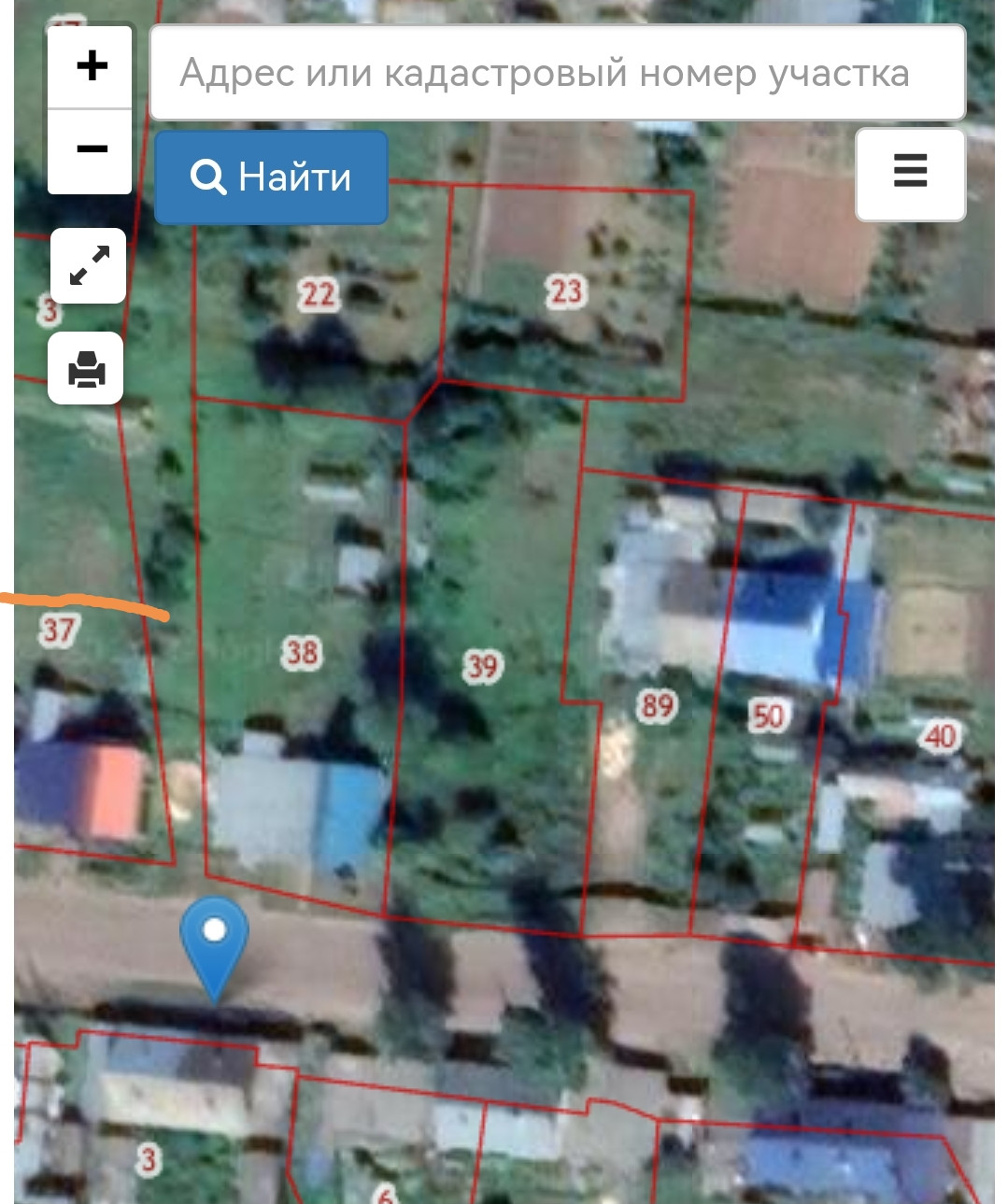Image resolution: width=1008 pixels, height=1204 pixels.
Task: Zoom out of the map
Action: tap(91, 150)
